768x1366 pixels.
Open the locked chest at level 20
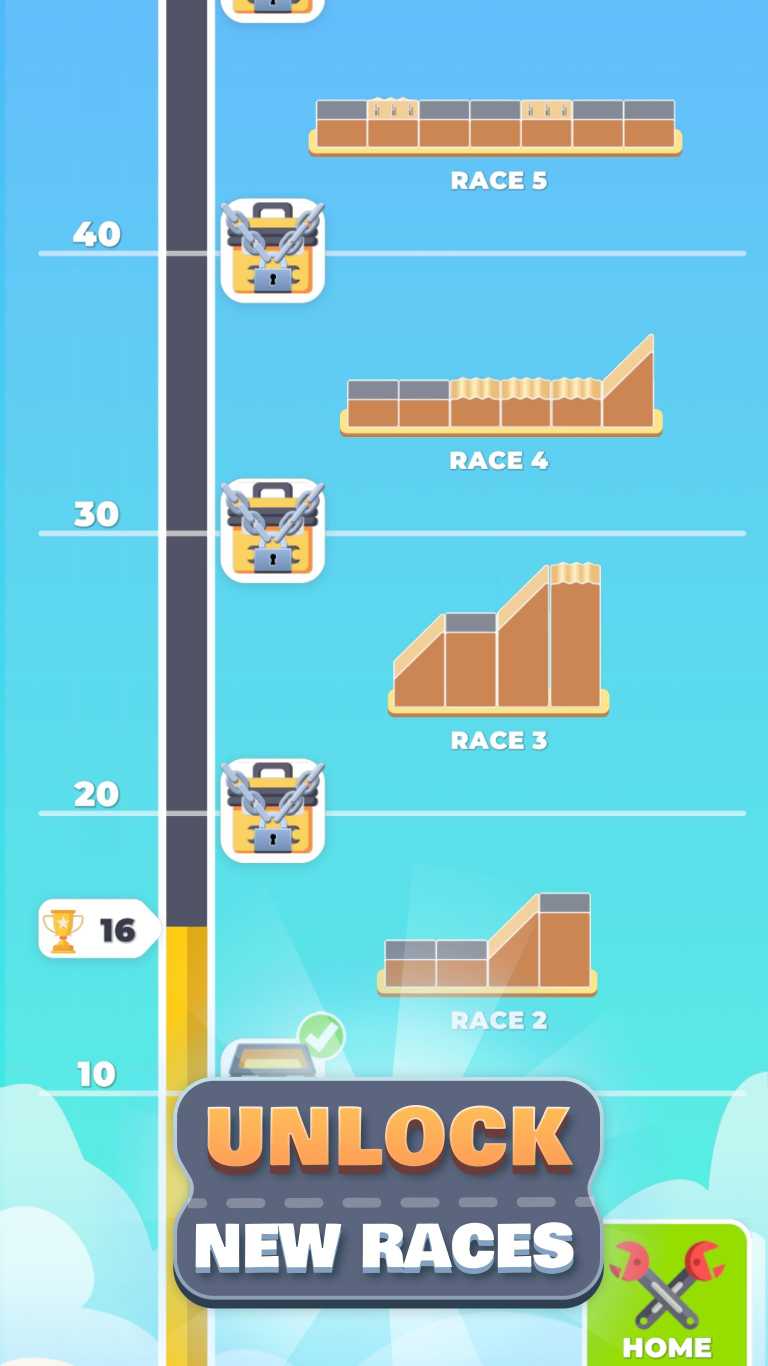(x=273, y=811)
